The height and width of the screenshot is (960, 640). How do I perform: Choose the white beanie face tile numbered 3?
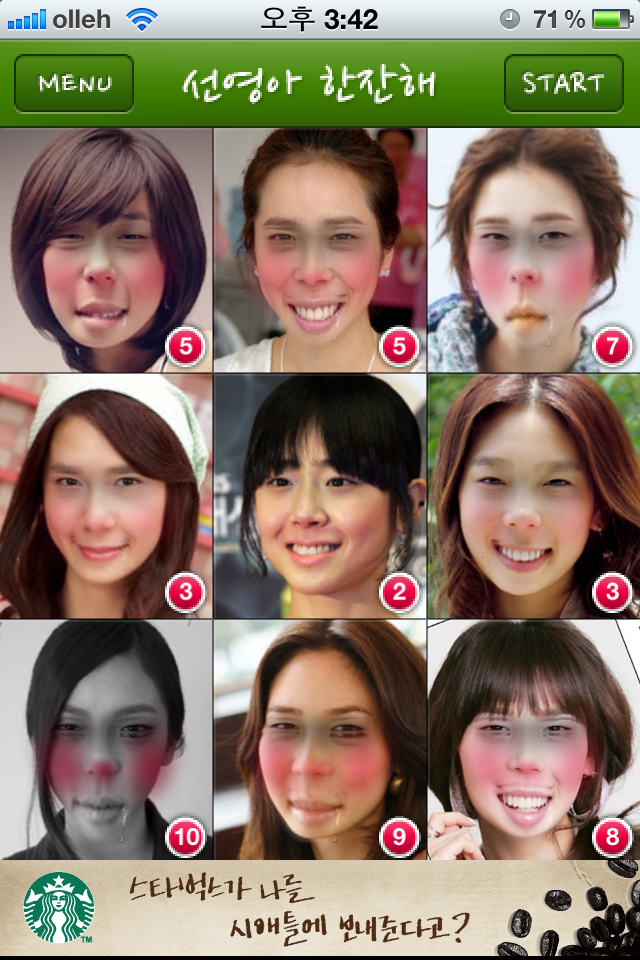coord(106,497)
